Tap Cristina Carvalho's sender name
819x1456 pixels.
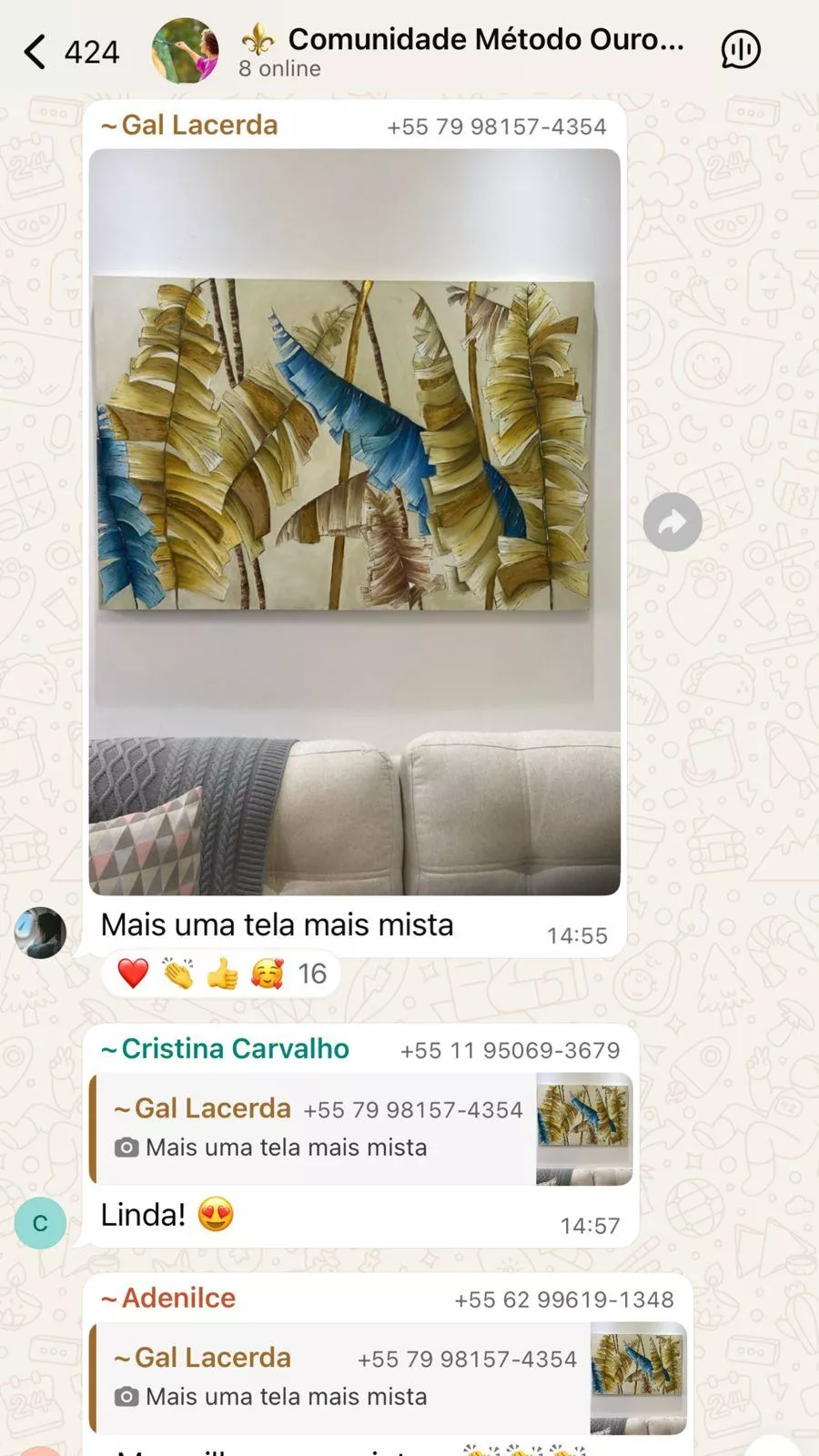tap(234, 1049)
